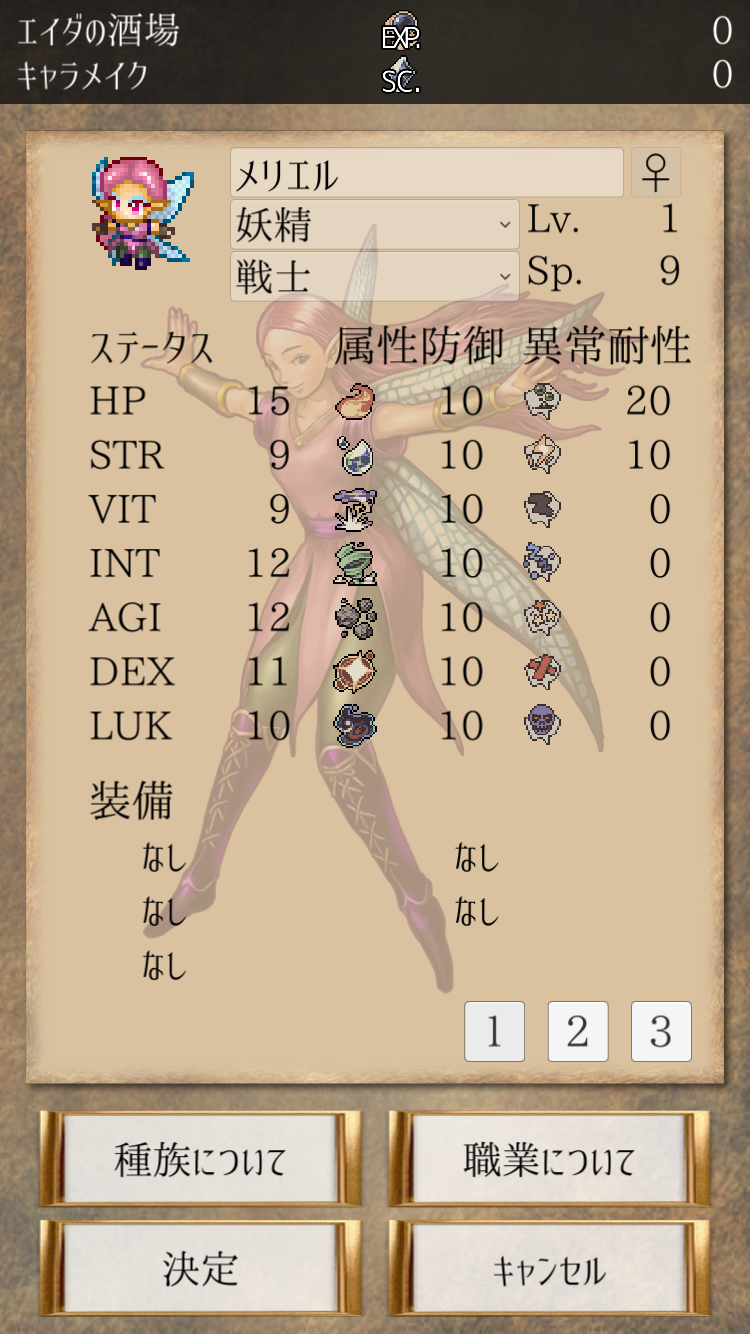Screen dimensions: 750x1334
Task: Open 種族について race information
Action: [x=200, y=1160]
